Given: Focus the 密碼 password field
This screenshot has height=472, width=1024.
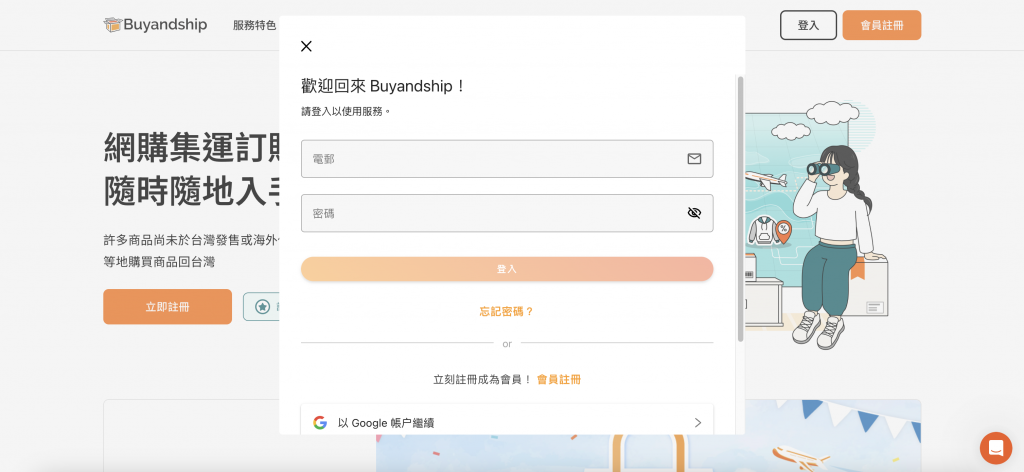Looking at the screenshot, I should (490, 213).
